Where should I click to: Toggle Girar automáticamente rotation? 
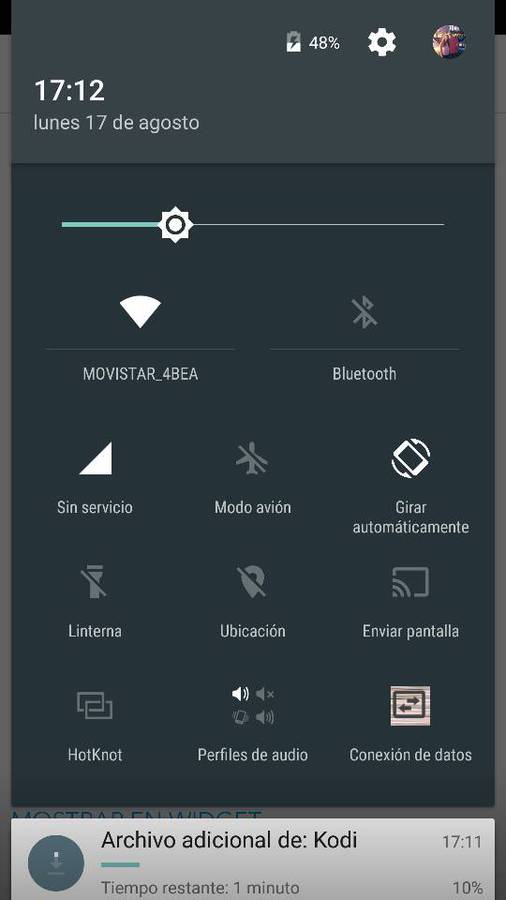(x=411, y=487)
